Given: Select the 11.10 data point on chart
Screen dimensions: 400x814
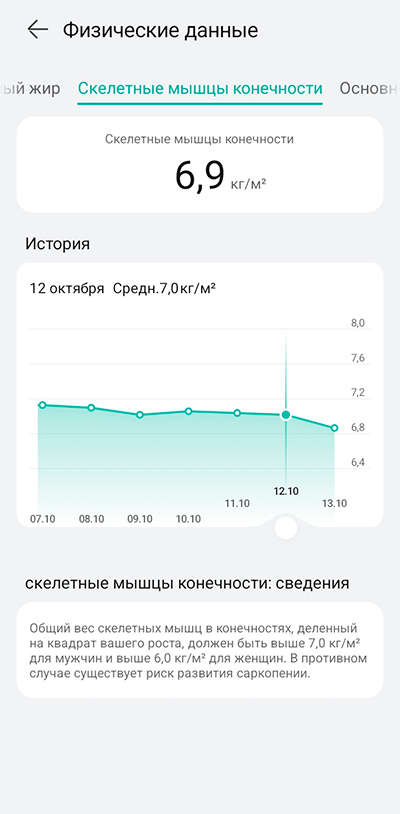Looking at the screenshot, I should pos(237,413).
